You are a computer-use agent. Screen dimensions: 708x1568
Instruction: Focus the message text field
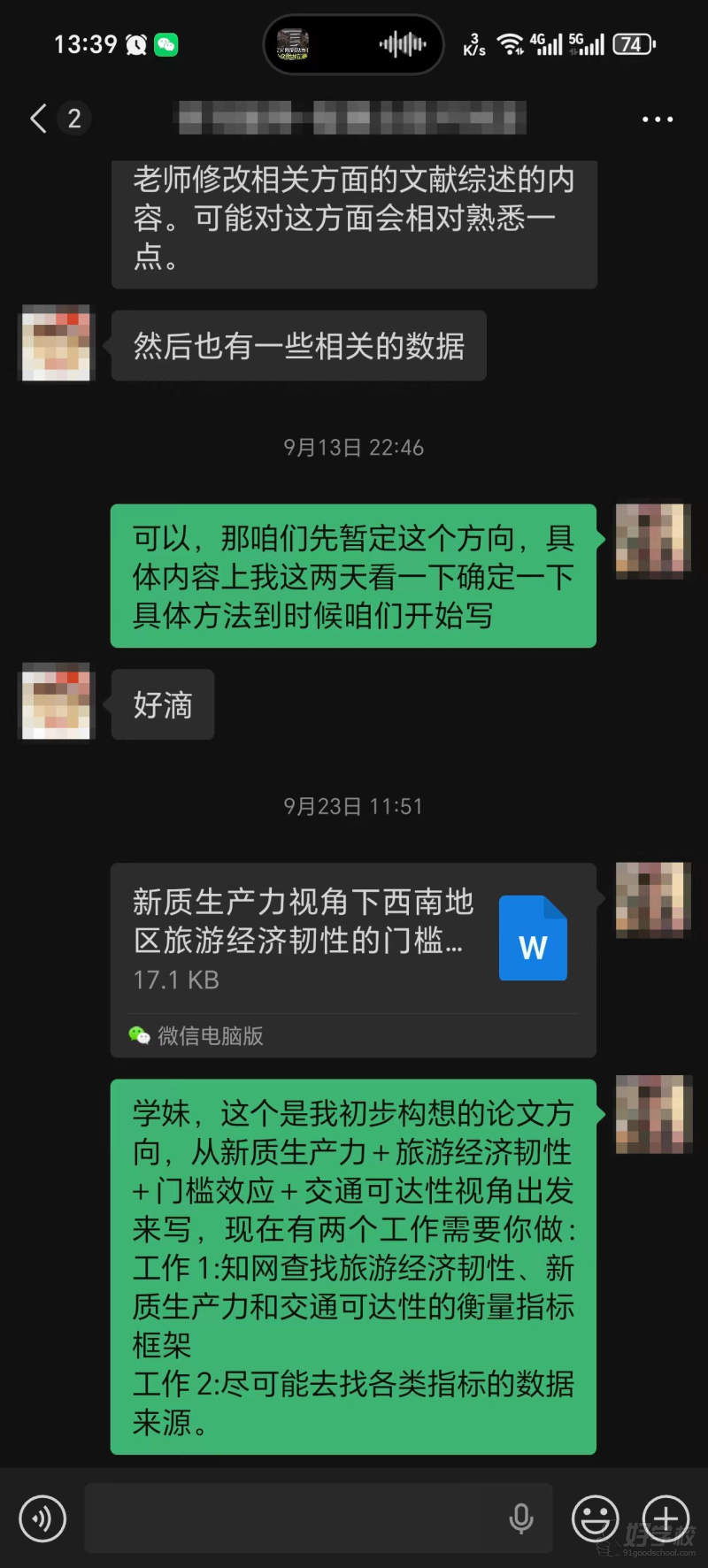[x=292, y=1518]
